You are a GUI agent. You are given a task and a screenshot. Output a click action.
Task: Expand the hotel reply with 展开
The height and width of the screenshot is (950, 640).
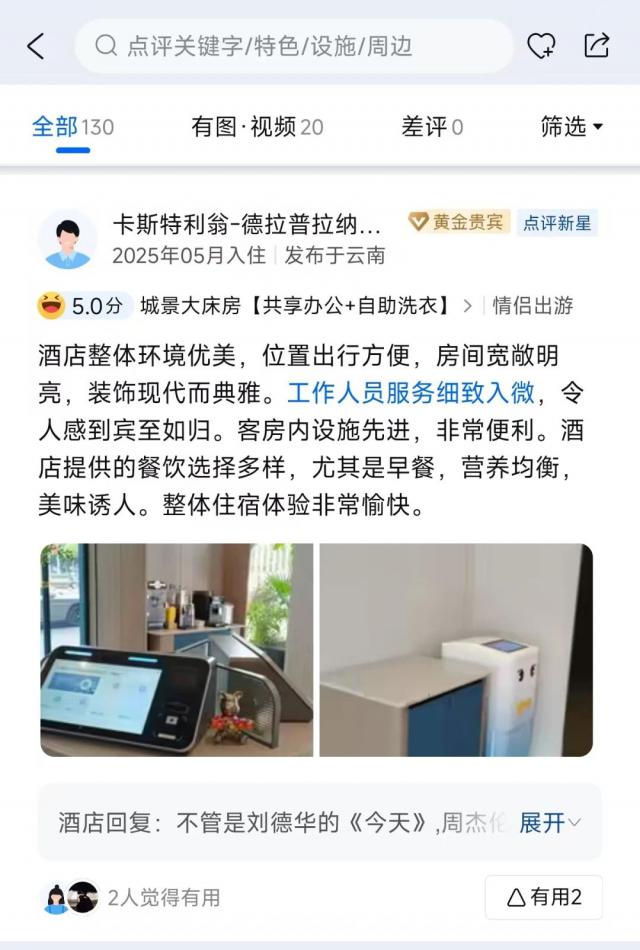pos(549,823)
